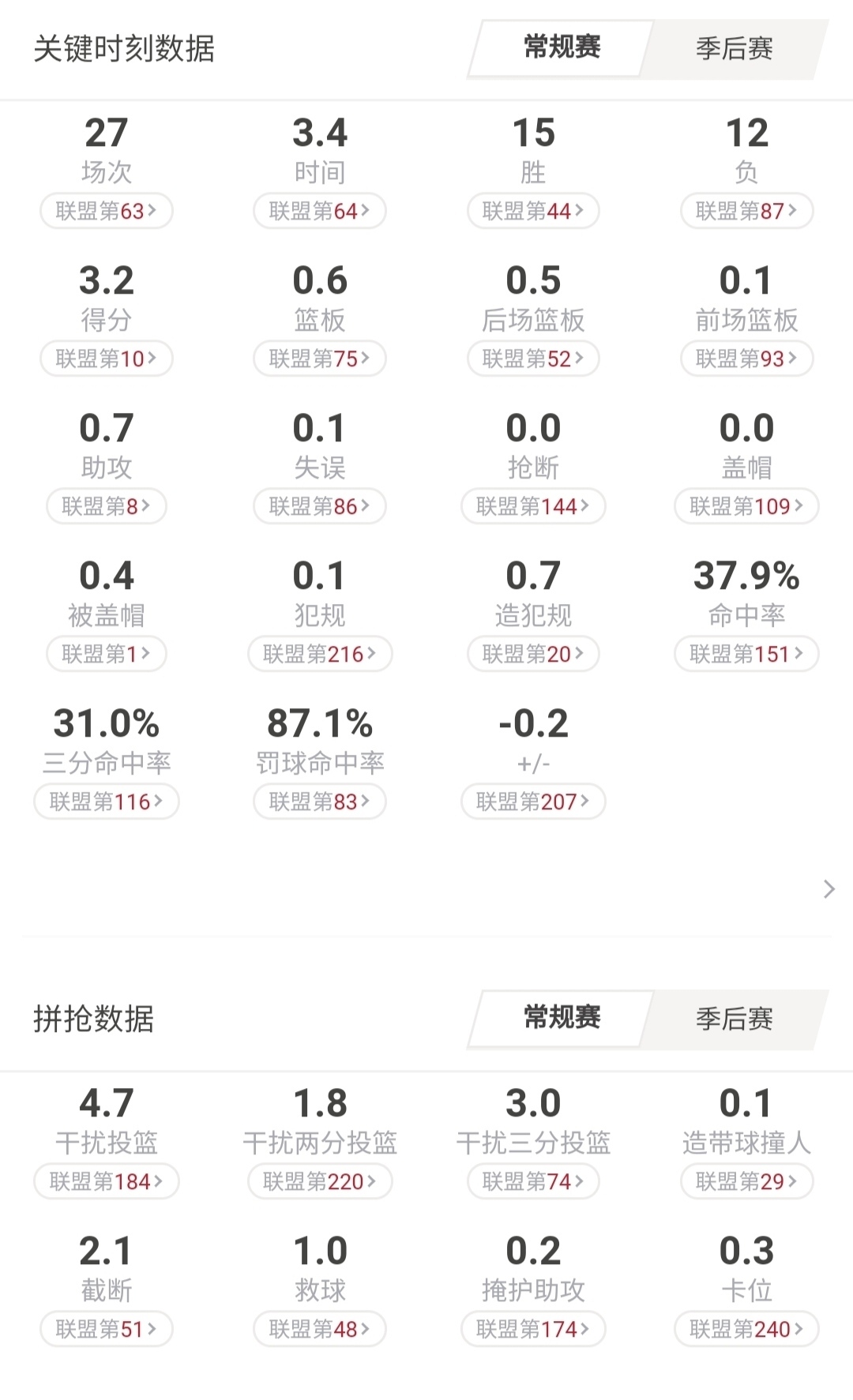View 联盟第184 ranking for 干扰投篮
This screenshot has width=853, height=1400.
tap(107, 1181)
